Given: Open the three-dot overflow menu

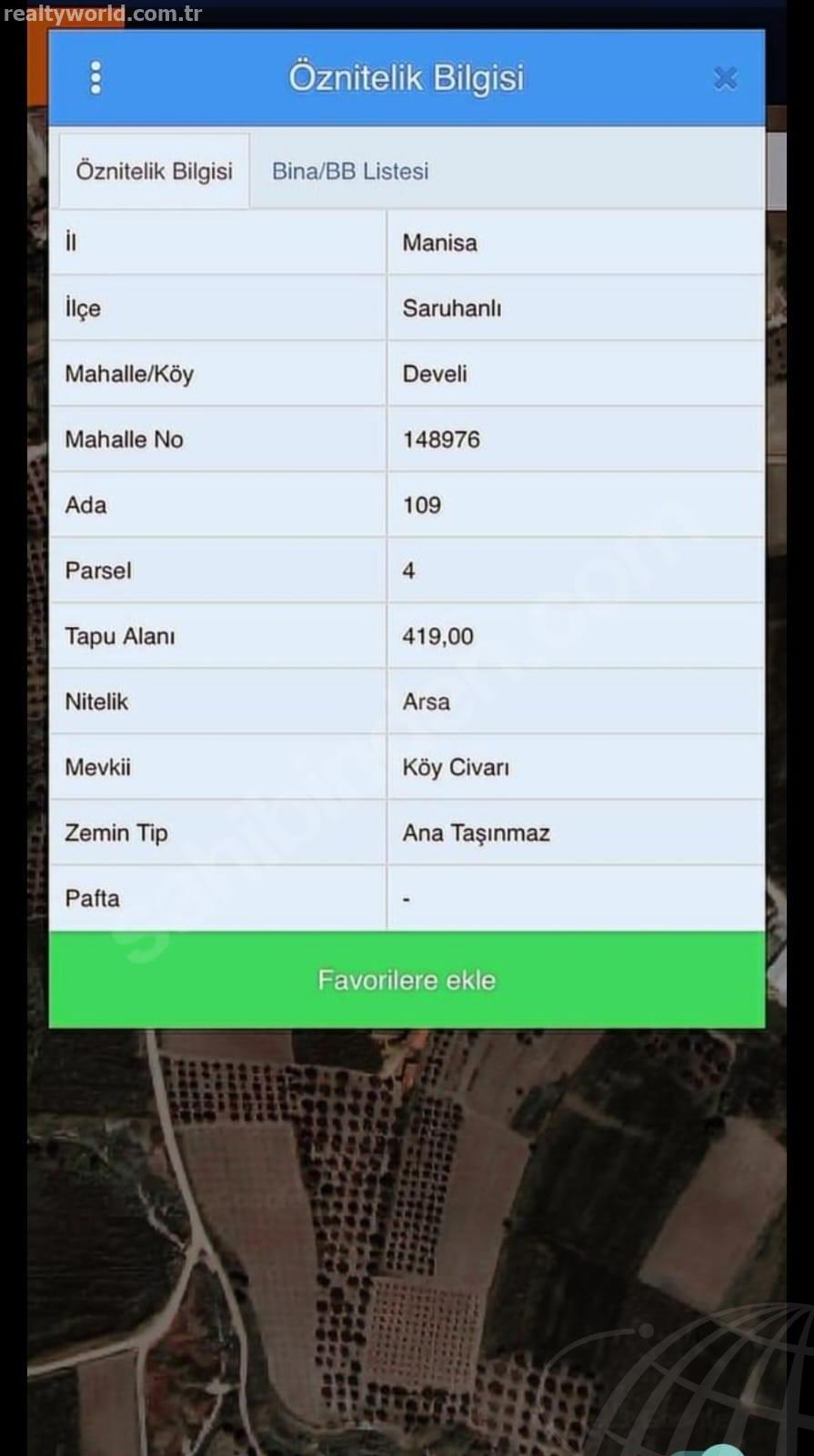Looking at the screenshot, I should tap(95, 78).
